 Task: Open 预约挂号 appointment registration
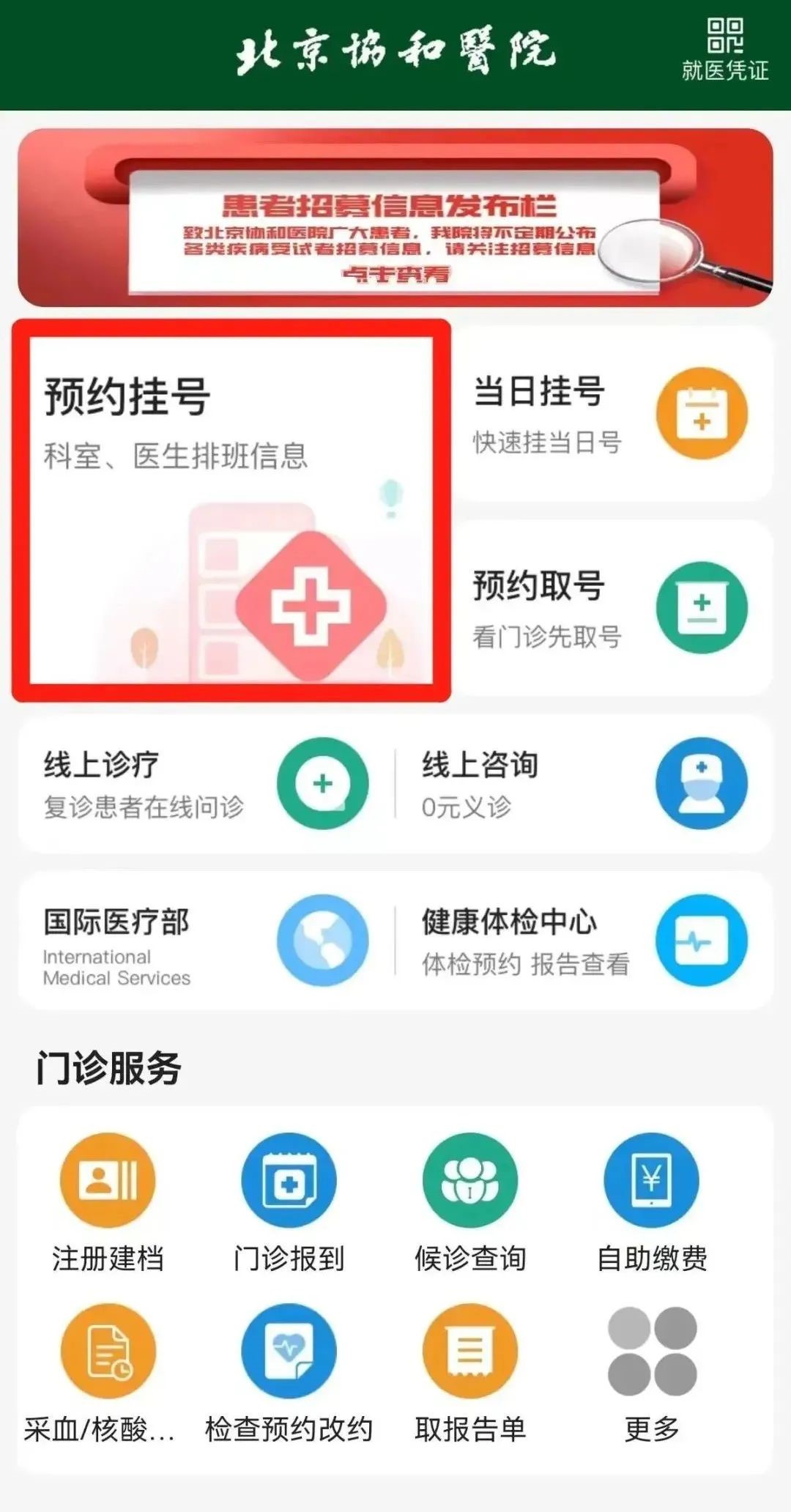(231, 511)
